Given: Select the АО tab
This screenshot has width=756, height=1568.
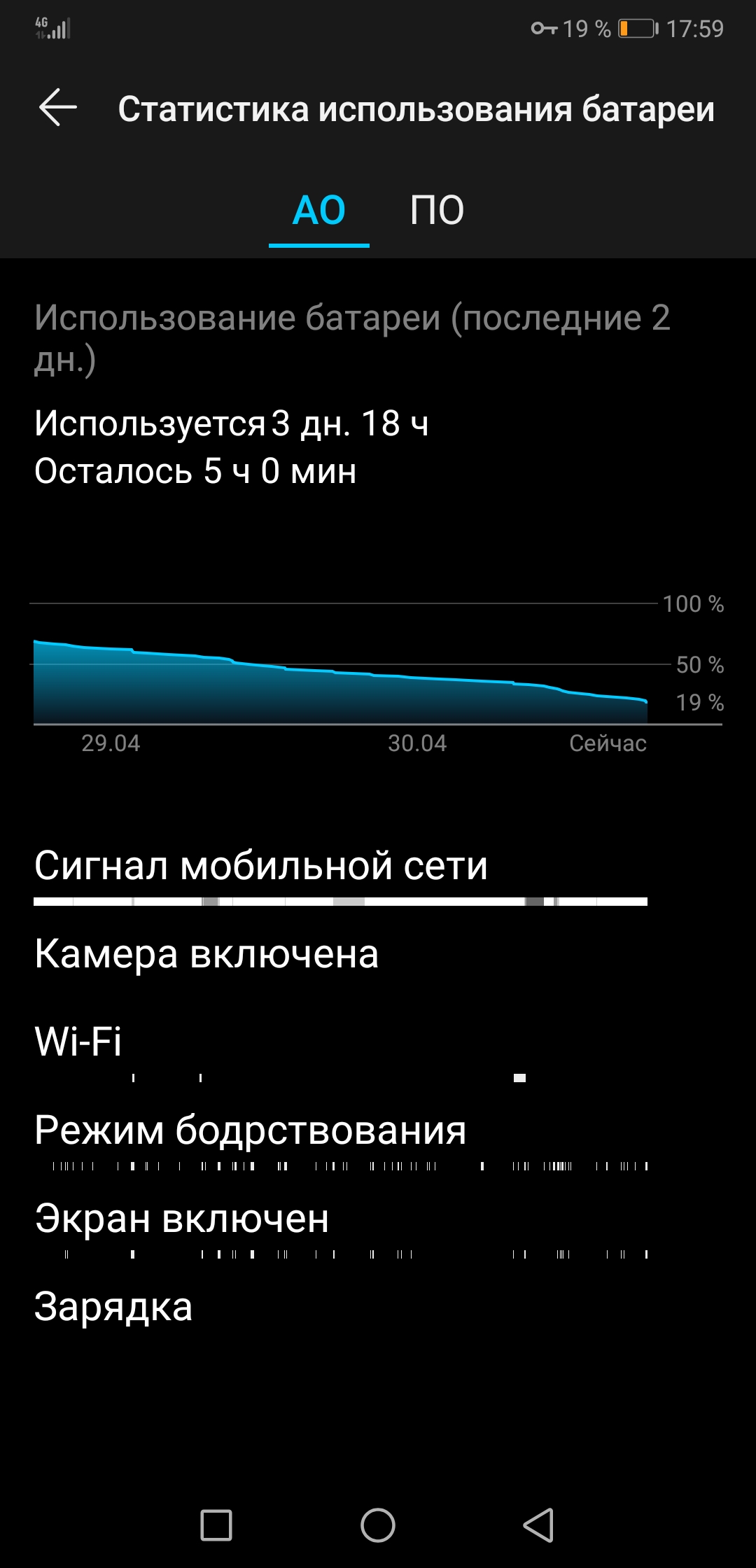Looking at the screenshot, I should tap(319, 210).
